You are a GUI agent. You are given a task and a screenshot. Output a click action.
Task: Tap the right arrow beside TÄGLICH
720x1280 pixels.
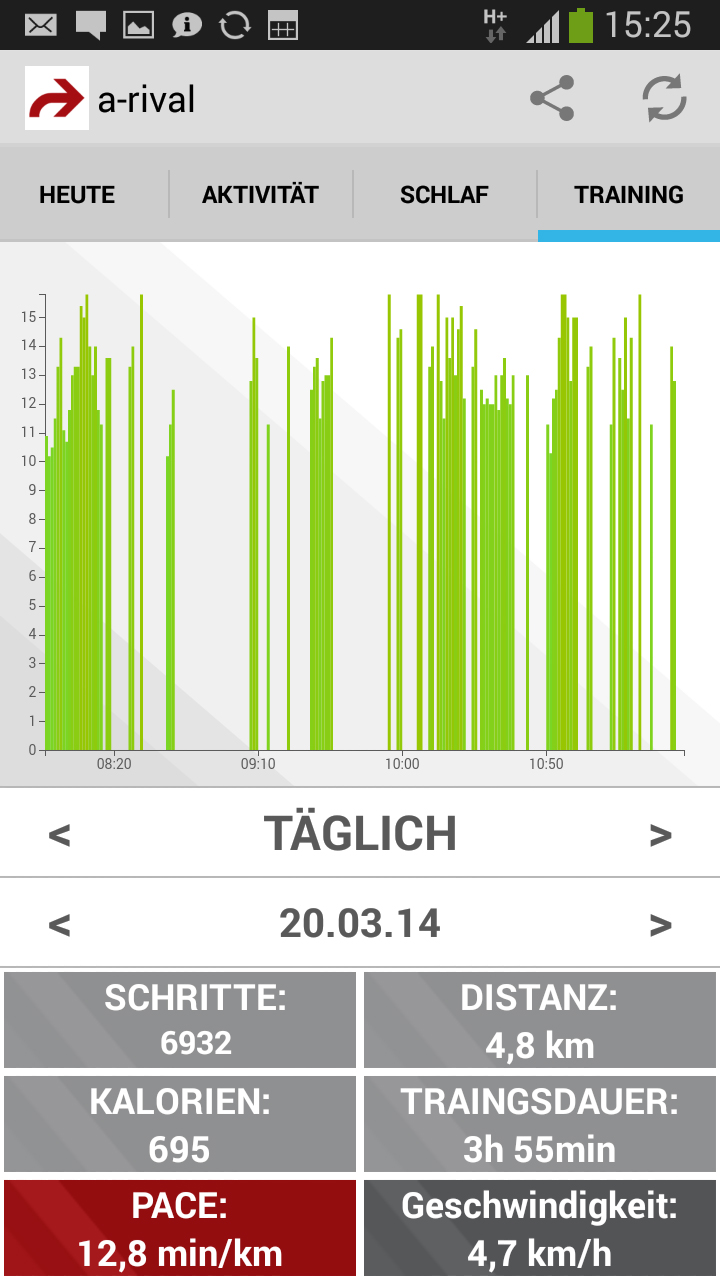point(660,834)
